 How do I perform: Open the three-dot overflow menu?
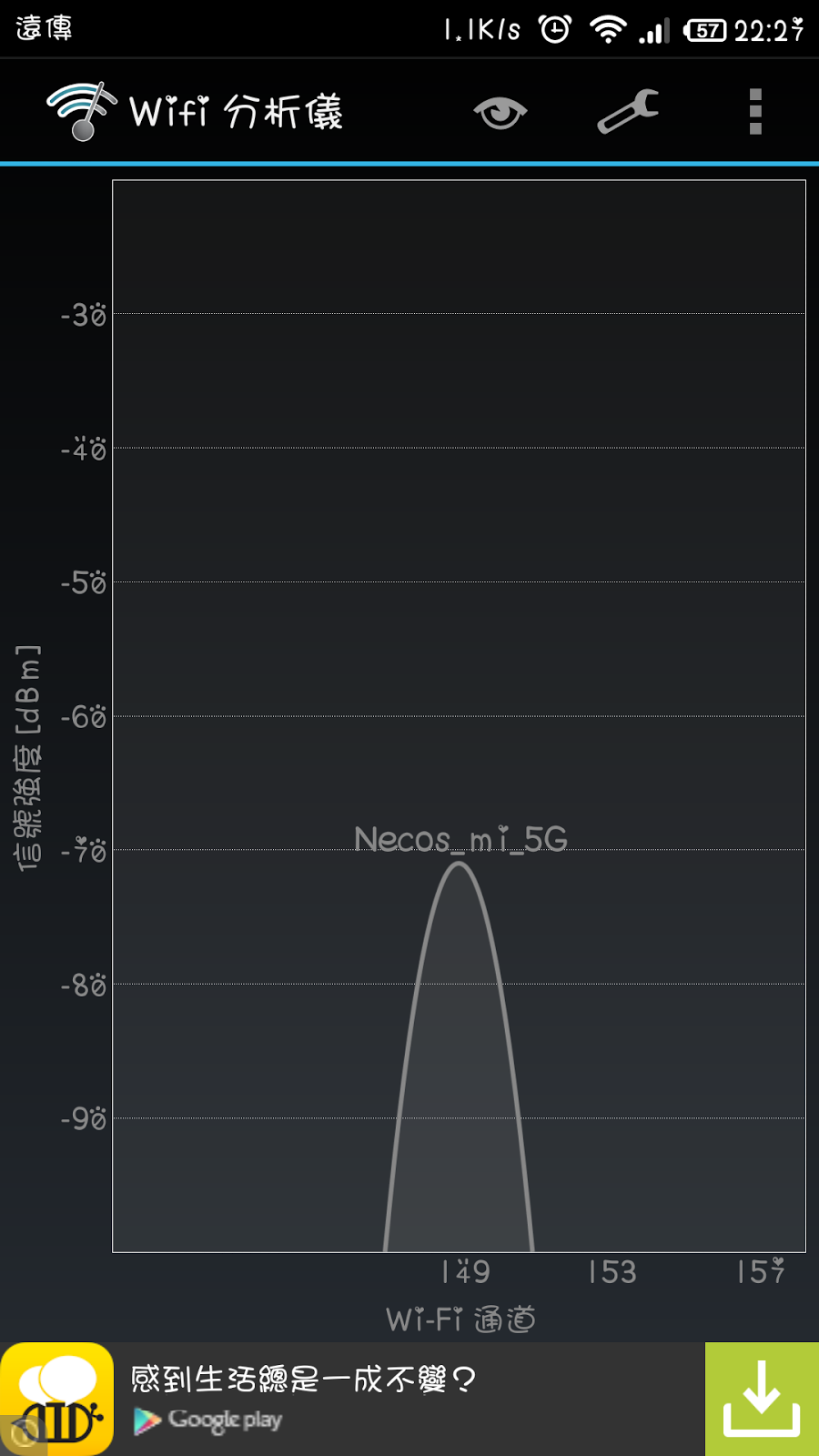pos(755,112)
